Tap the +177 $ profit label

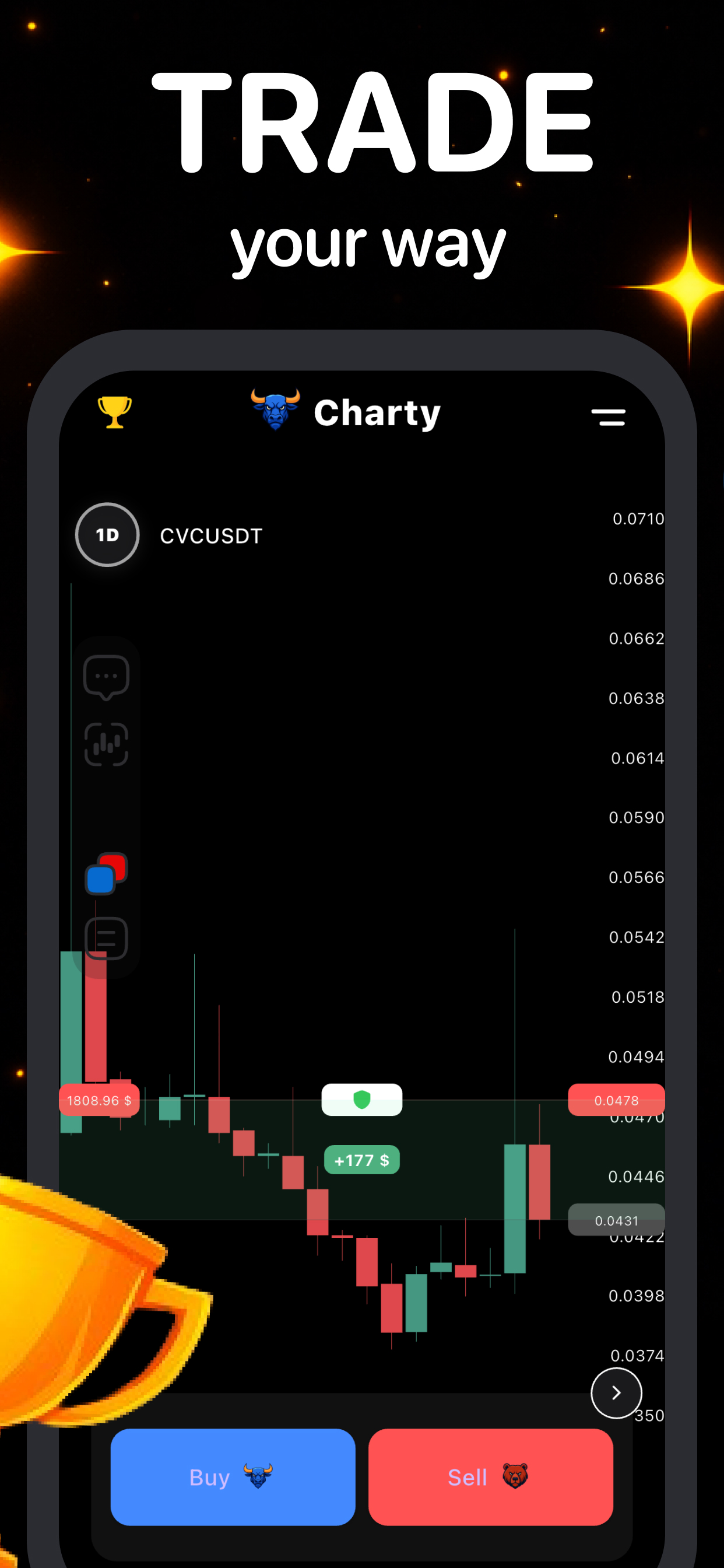pos(362,1160)
